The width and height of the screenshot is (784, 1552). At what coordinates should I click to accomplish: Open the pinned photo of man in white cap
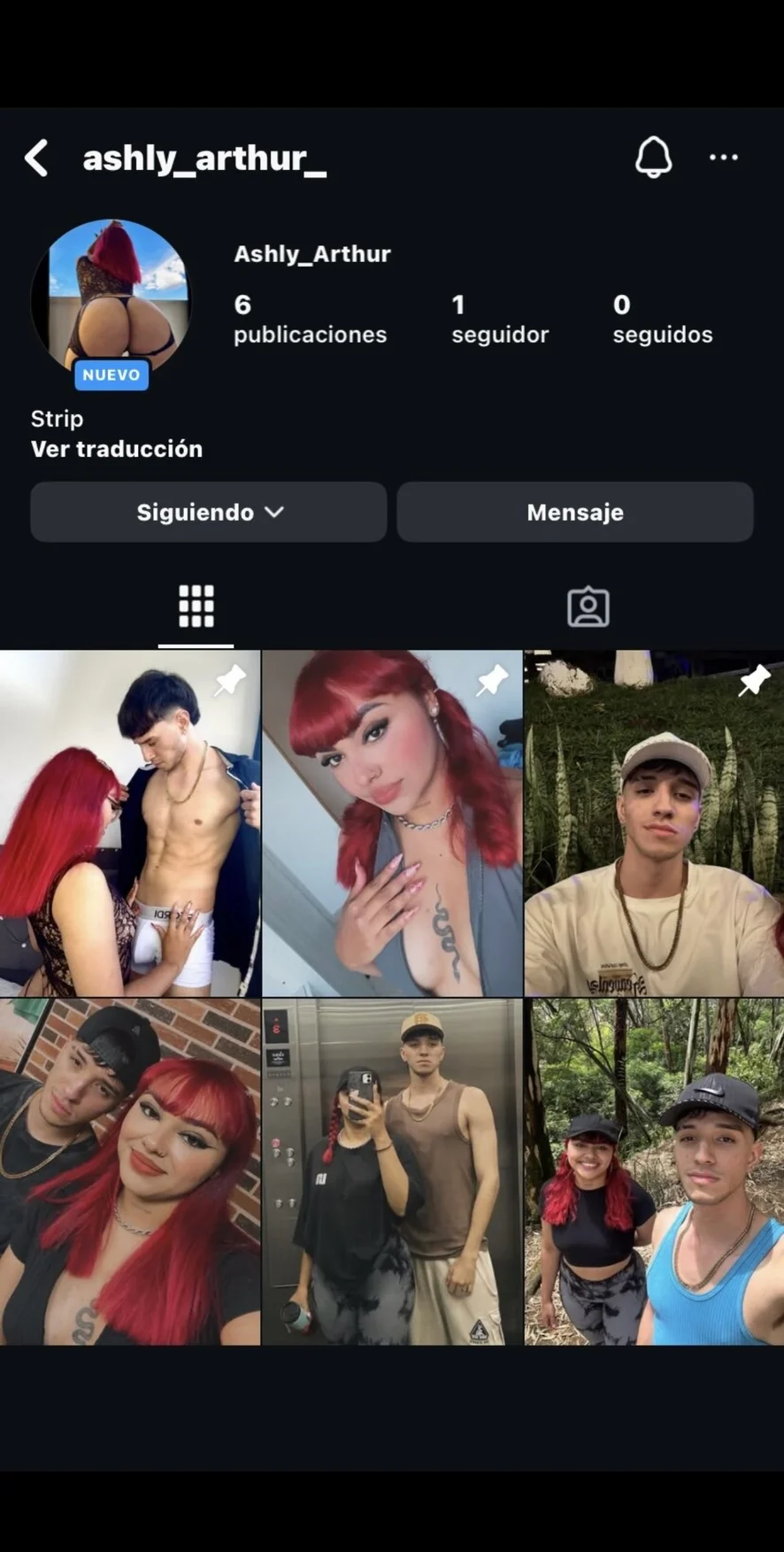[654, 823]
